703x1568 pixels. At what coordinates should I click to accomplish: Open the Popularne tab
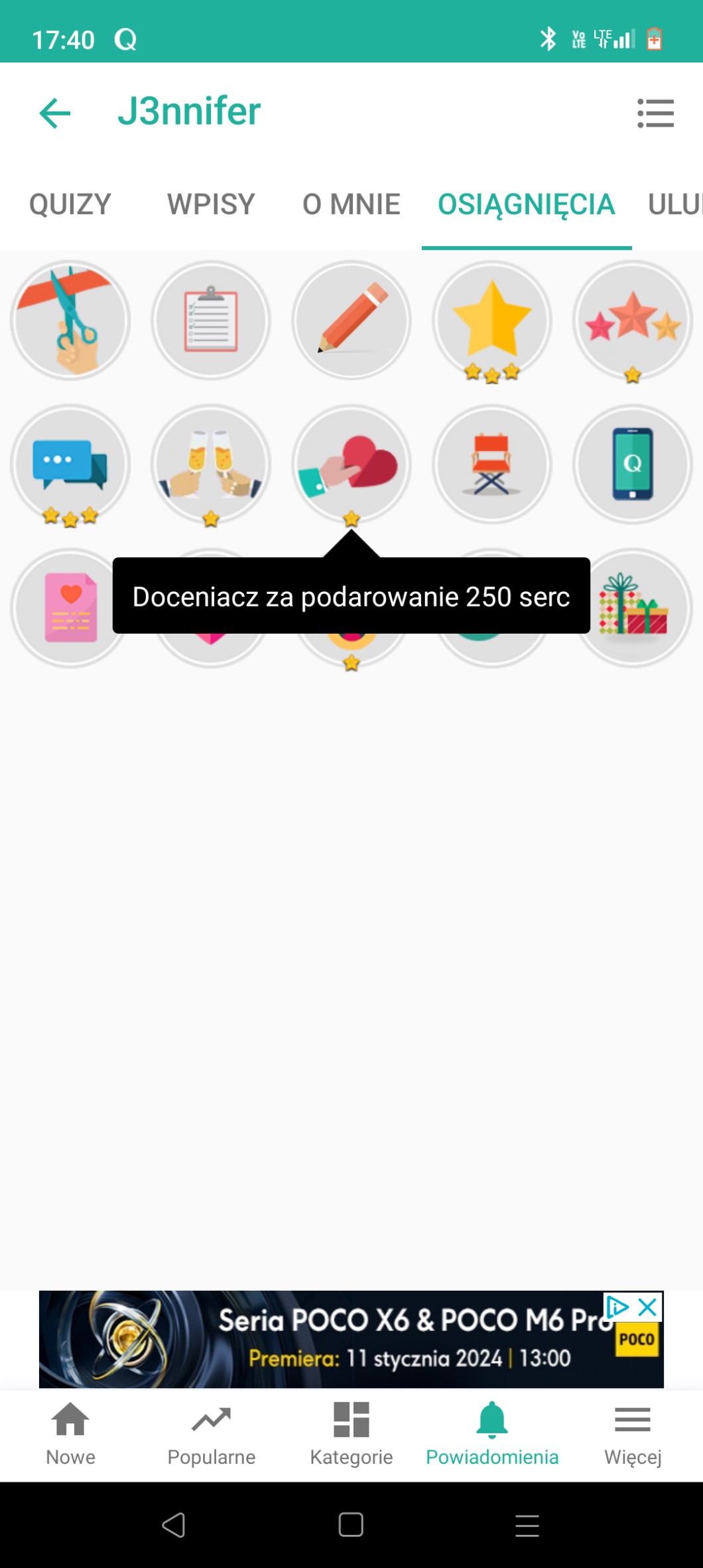211,1435
